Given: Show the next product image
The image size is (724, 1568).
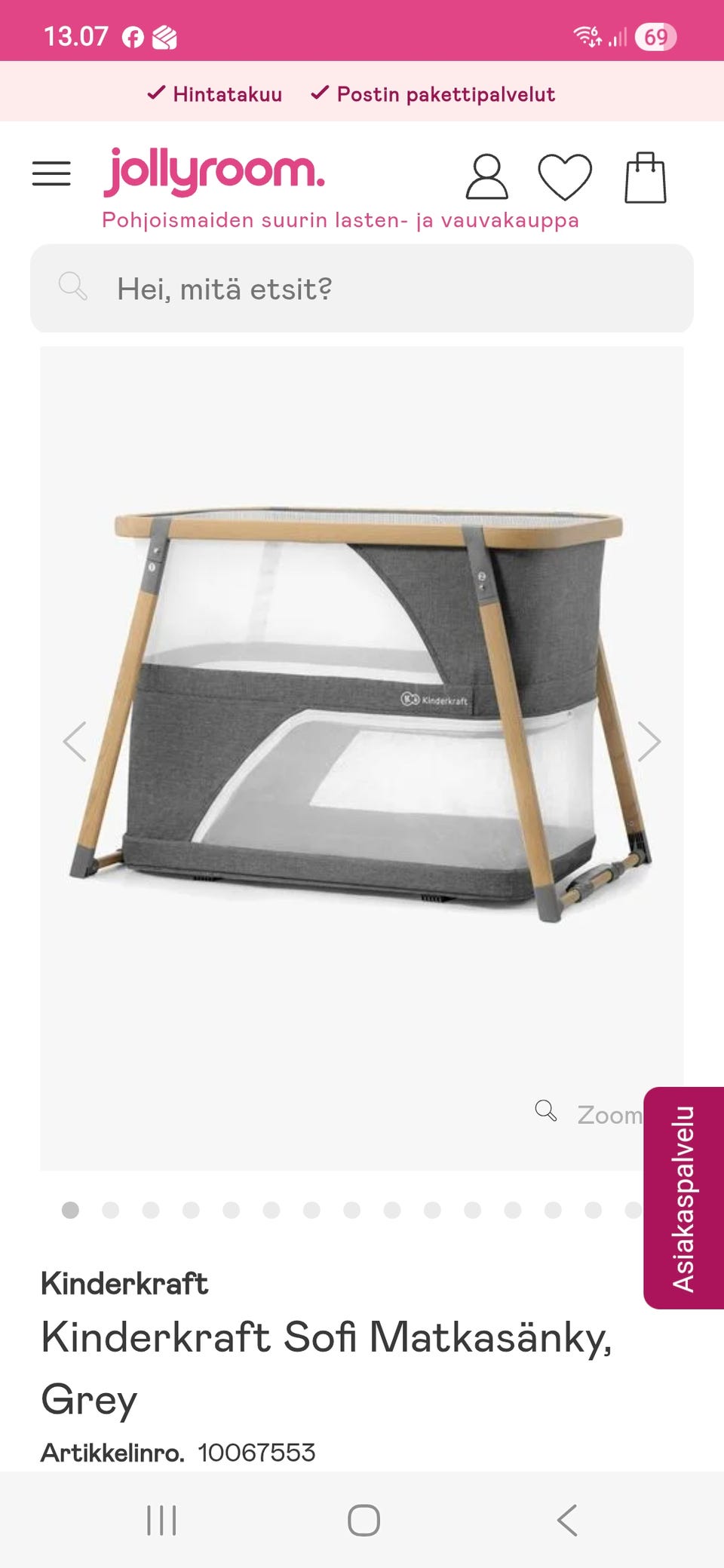Looking at the screenshot, I should tap(649, 742).
